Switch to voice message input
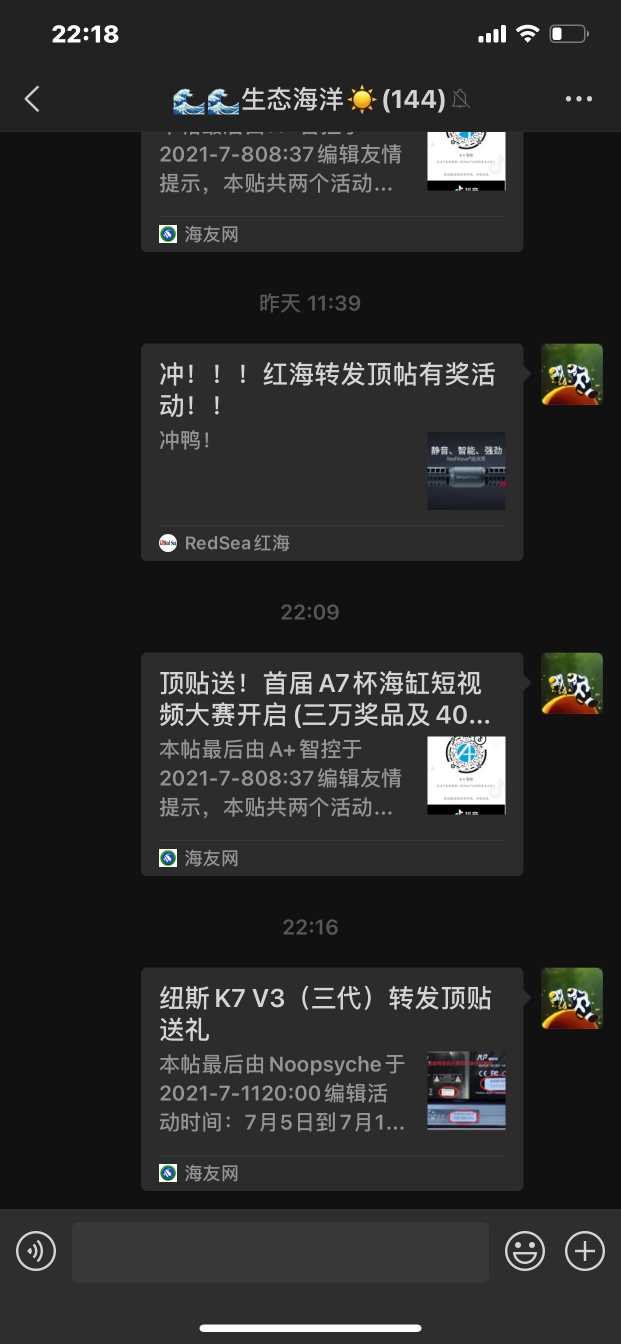 (x=36, y=1251)
